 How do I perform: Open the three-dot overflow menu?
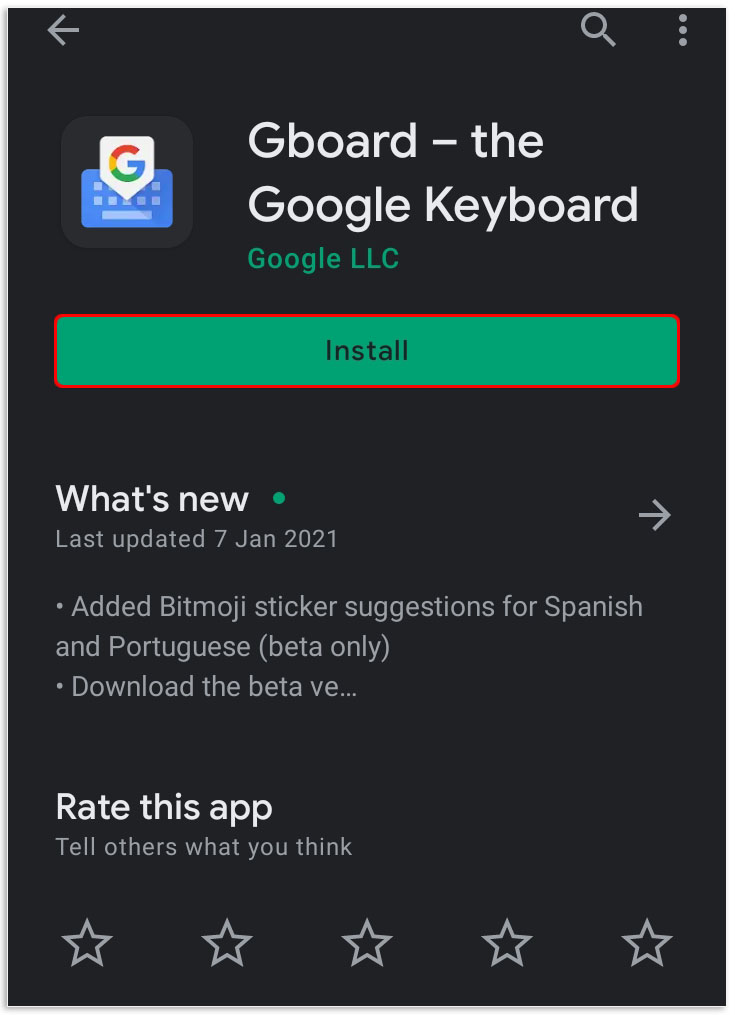[683, 31]
